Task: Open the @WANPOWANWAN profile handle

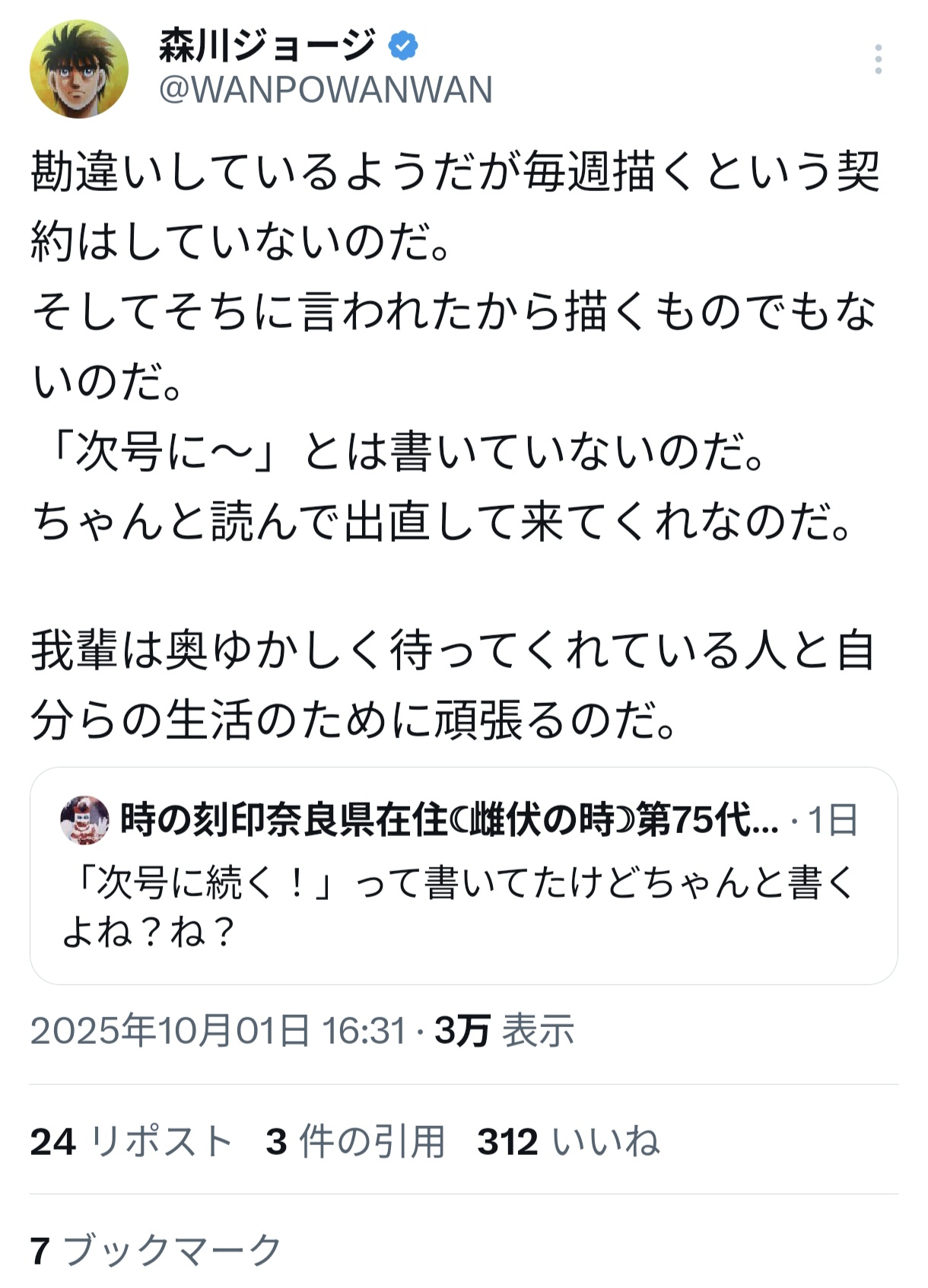Action: (326, 90)
